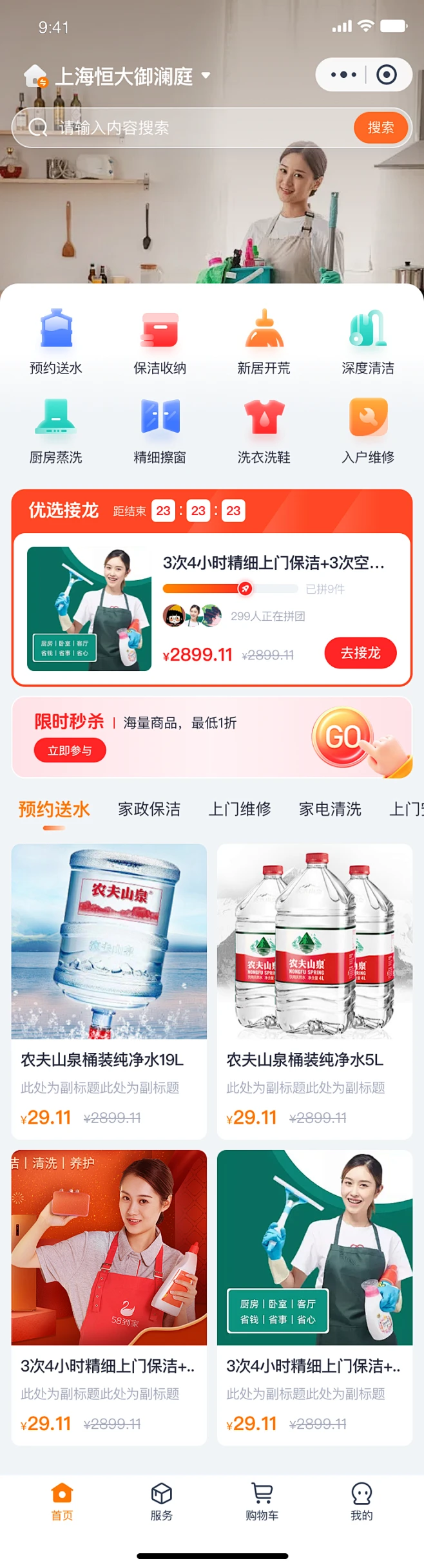
Task: Open the 入户维修 service
Action: click(367, 430)
